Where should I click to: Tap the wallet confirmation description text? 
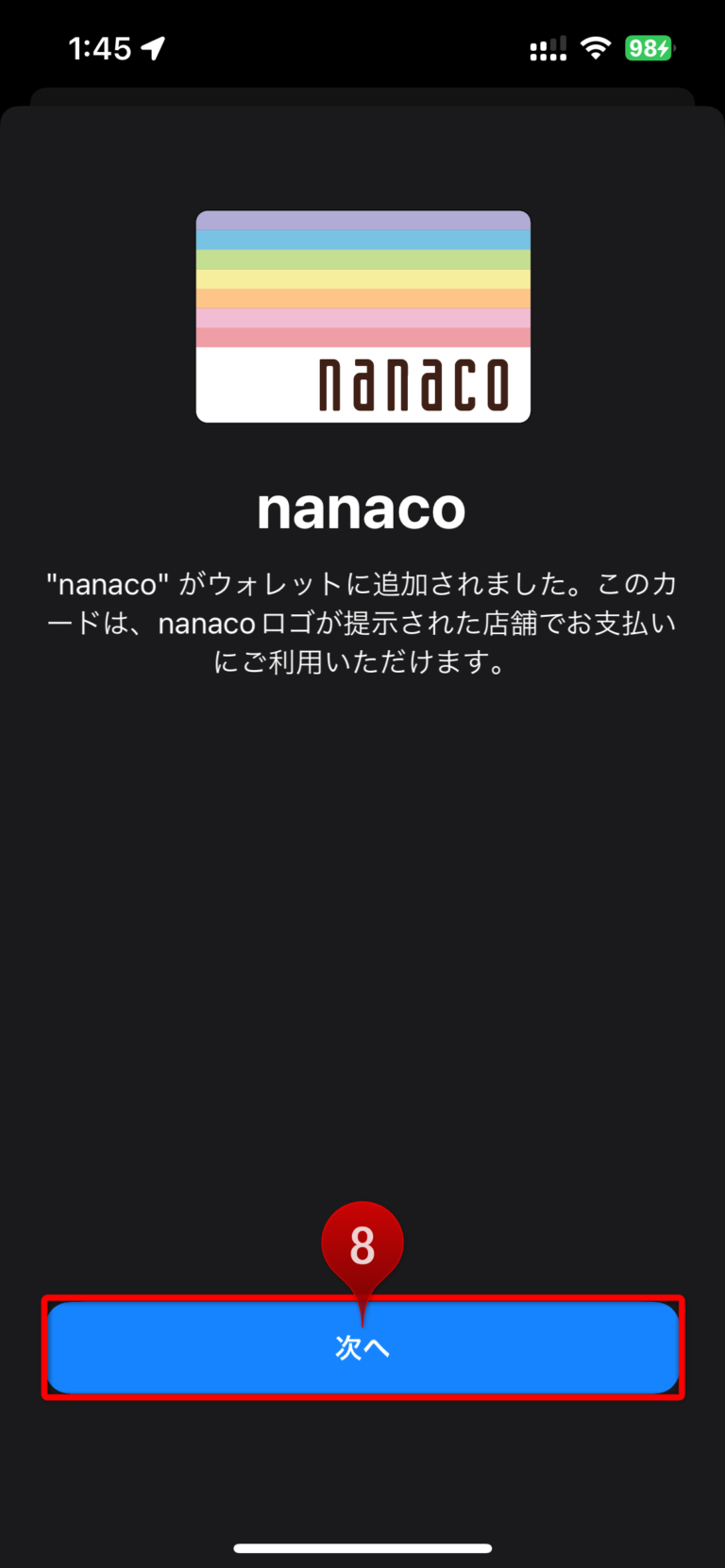point(362,624)
